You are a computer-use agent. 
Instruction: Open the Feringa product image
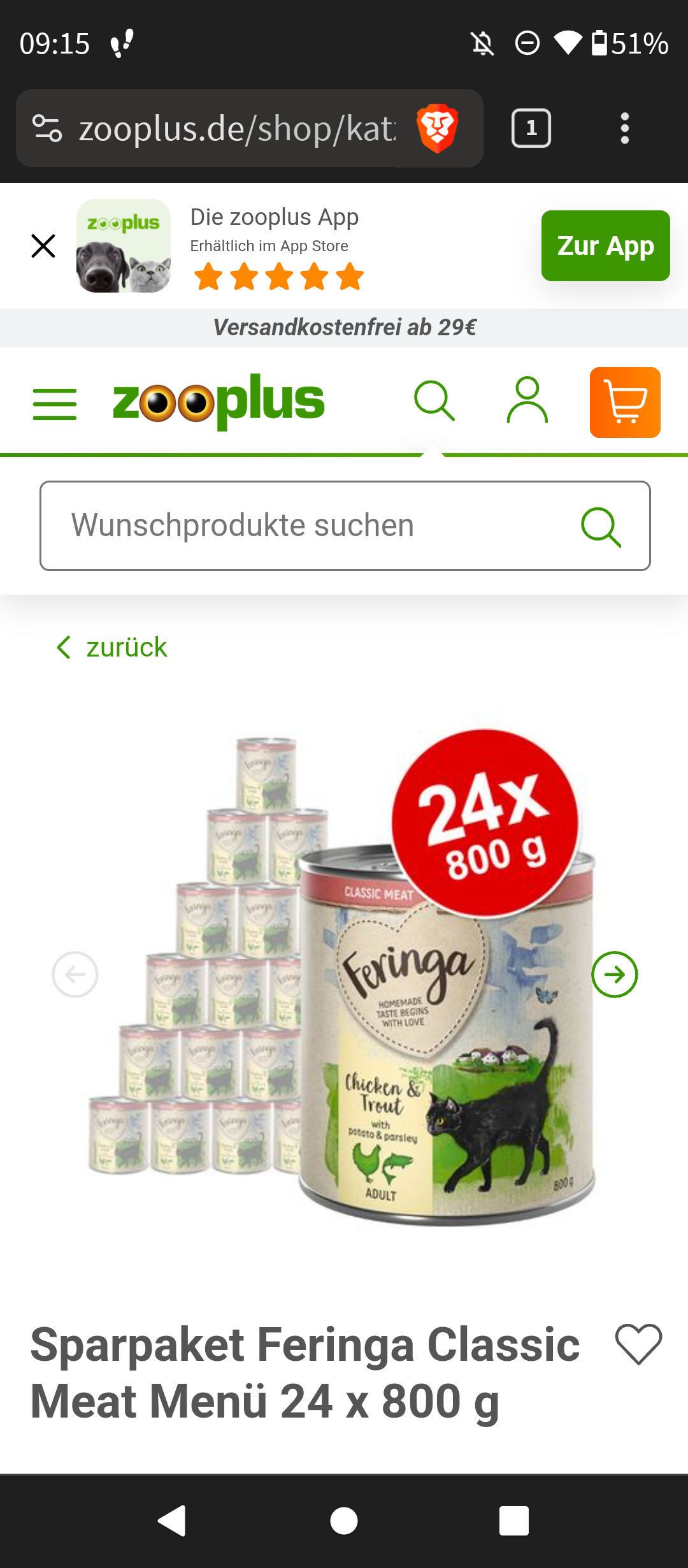tap(344, 982)
